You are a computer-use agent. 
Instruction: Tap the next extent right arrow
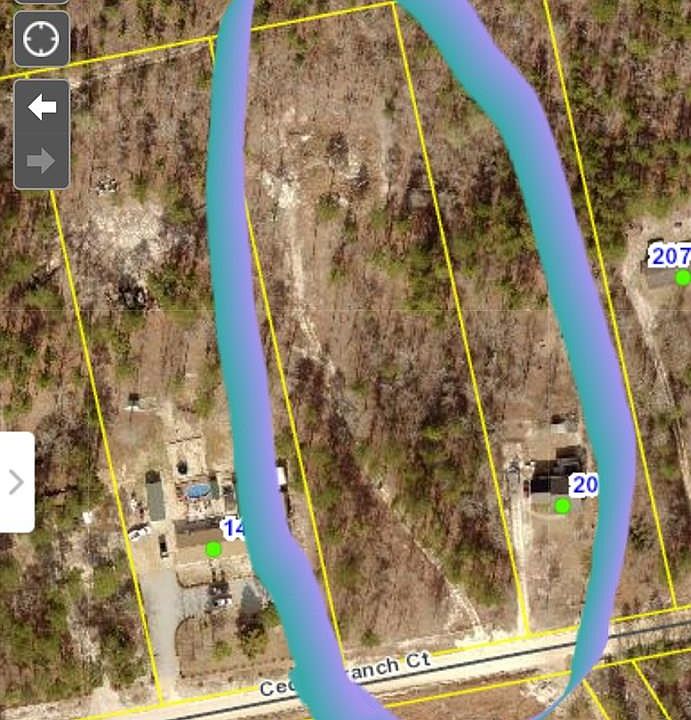41,160
